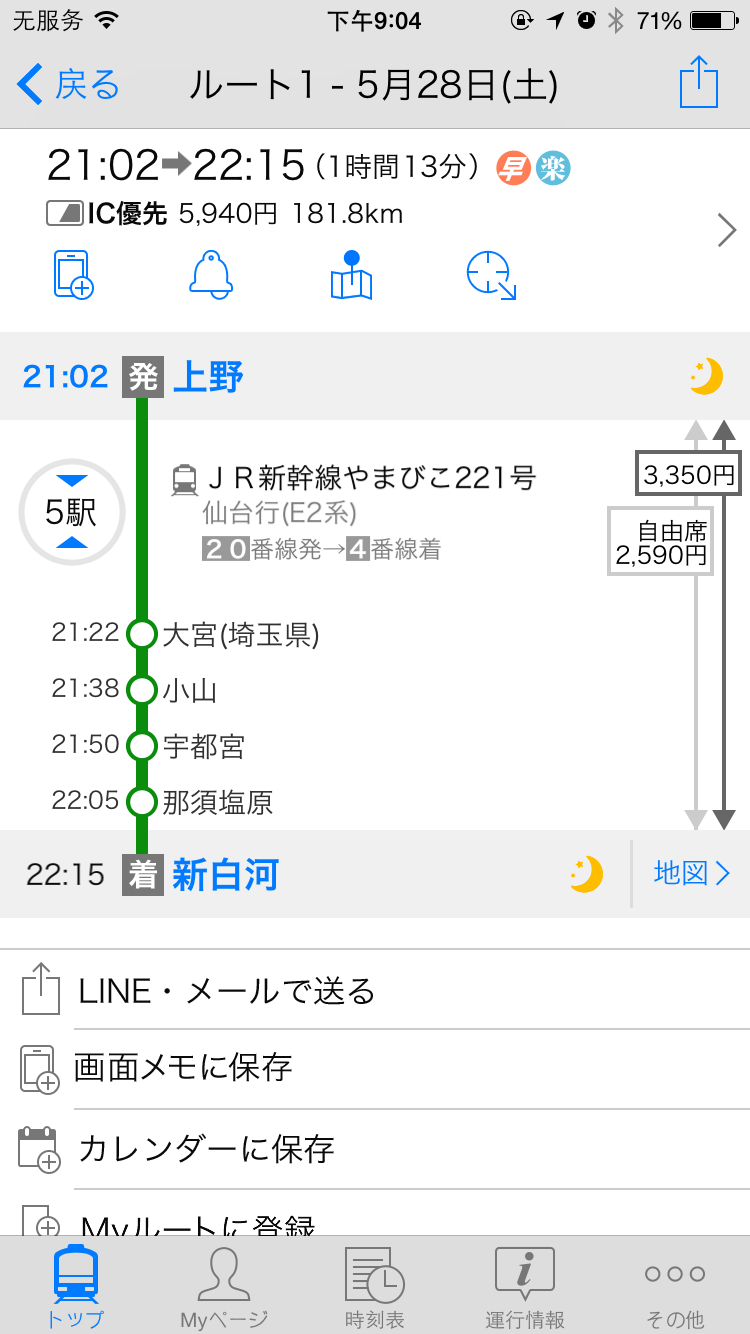
Task: Select 3,350円 reserved seat fare
Action: pos(689,474)
